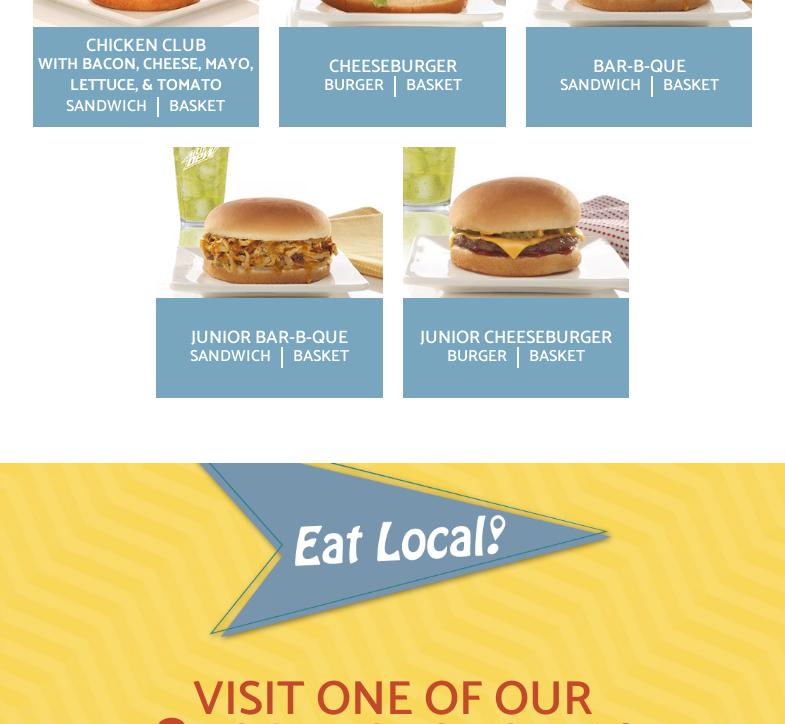This screenshot has height=724, width=785.
Task: Tap Basket under Junior Bar-B-Que
Action: coord(321,357)
